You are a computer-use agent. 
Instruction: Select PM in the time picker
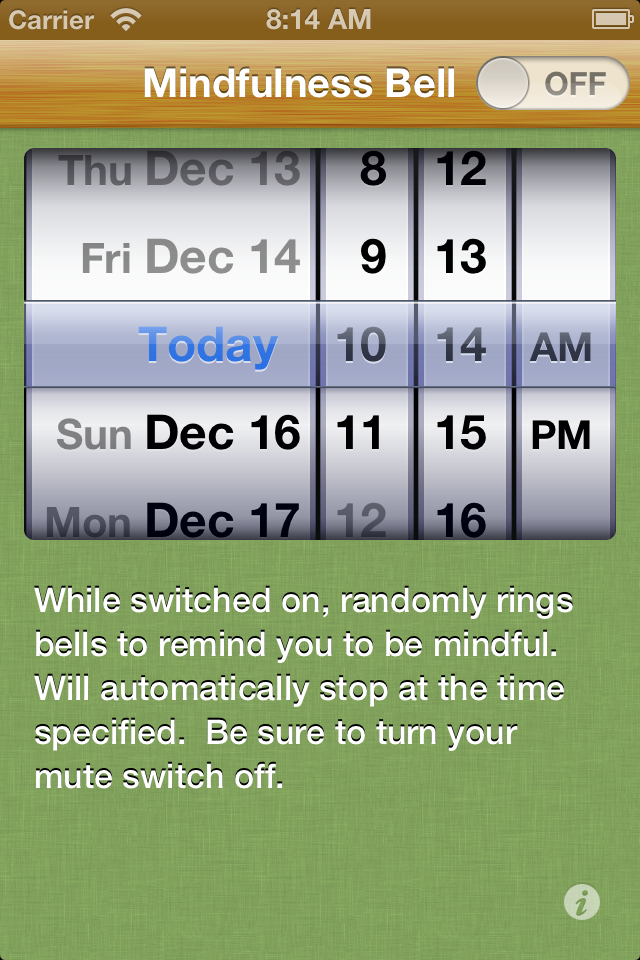(561, 434)
